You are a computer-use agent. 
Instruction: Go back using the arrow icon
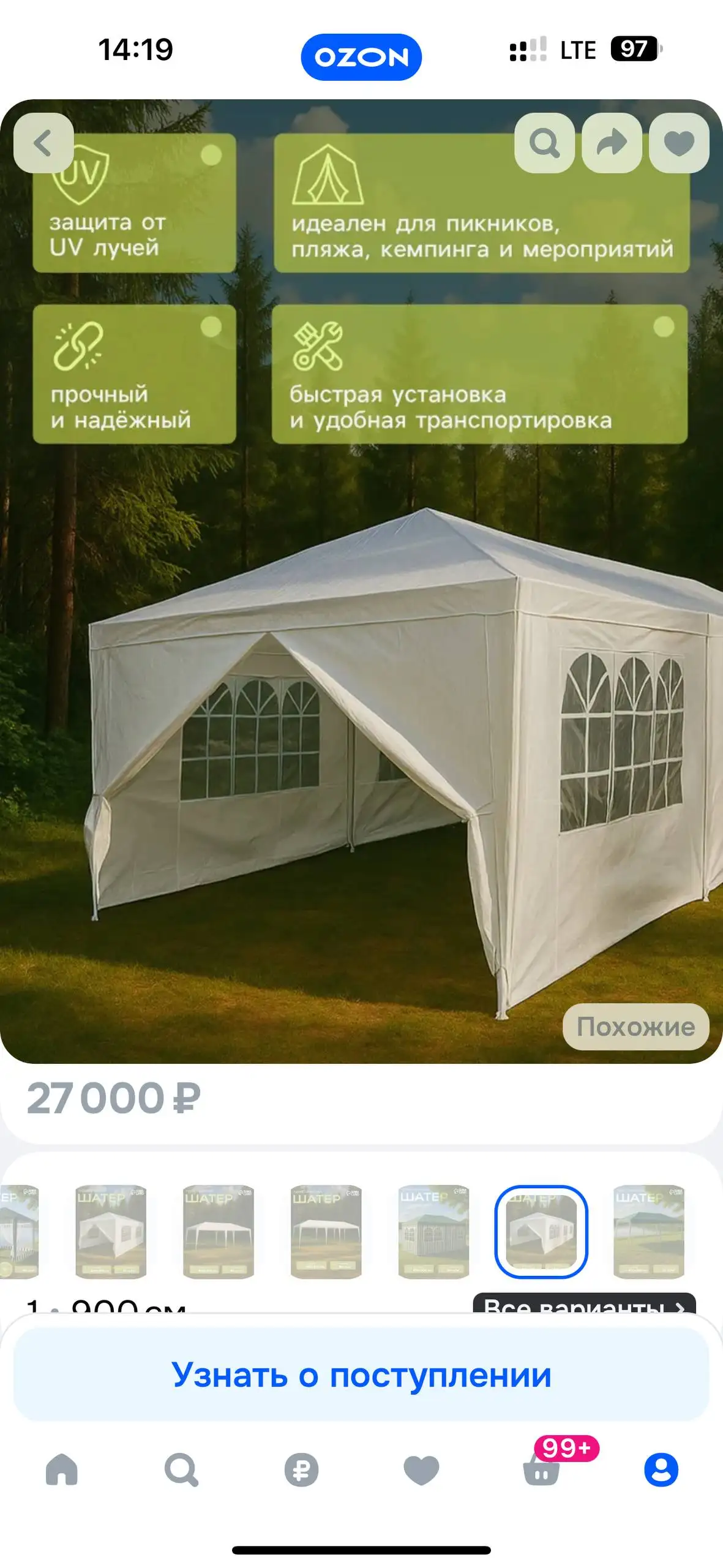[x=43, y=143]
